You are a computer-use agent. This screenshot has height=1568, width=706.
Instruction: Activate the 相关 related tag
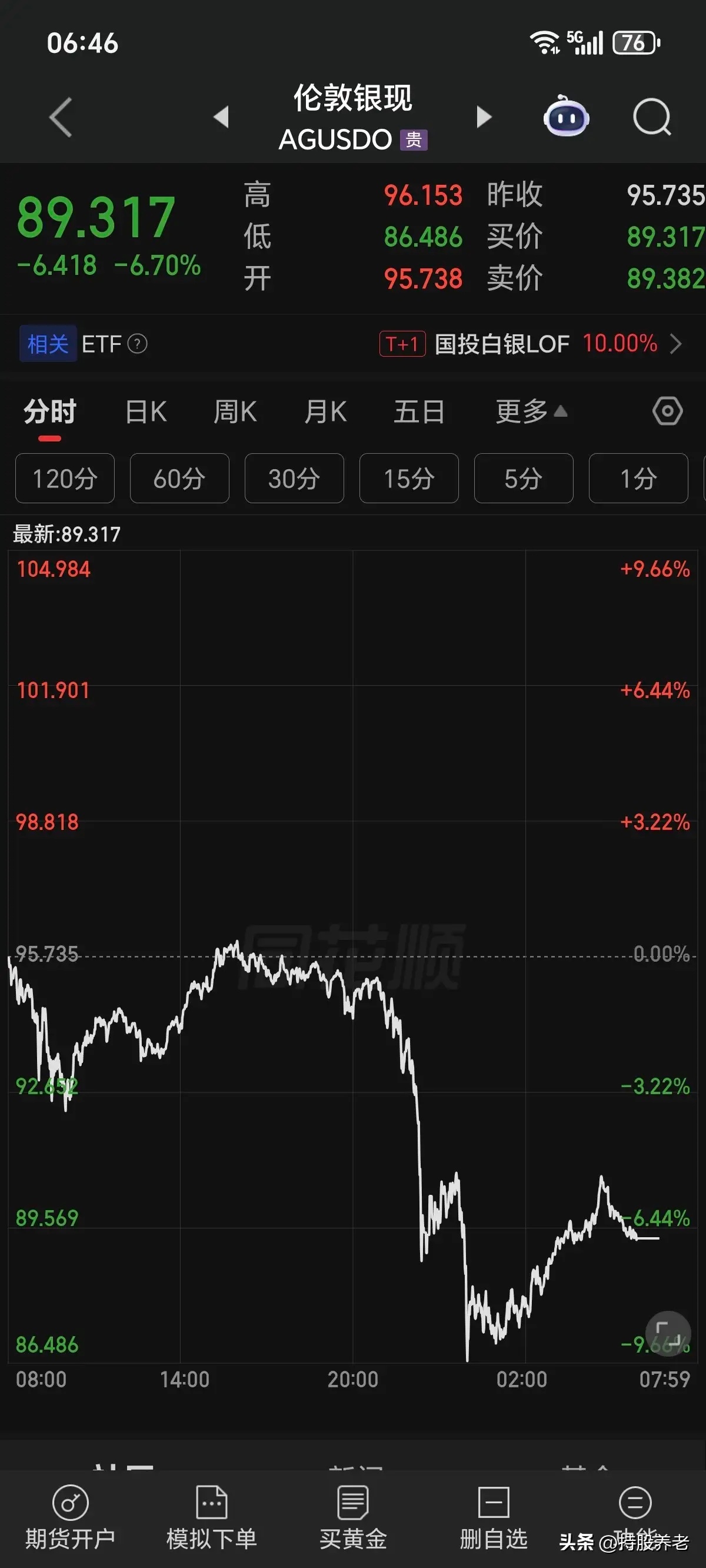click(x=48, y=344)
